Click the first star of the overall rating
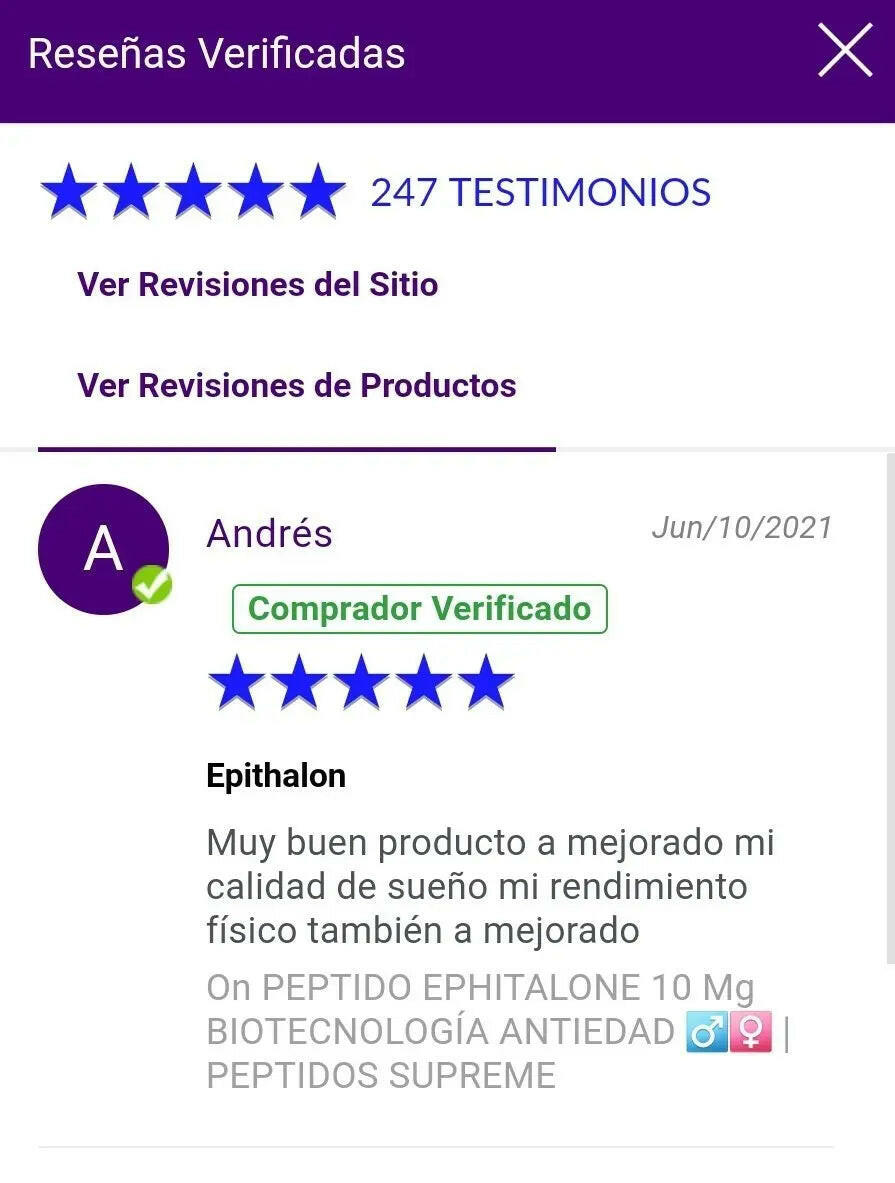895x1183 pixels. 70,190
